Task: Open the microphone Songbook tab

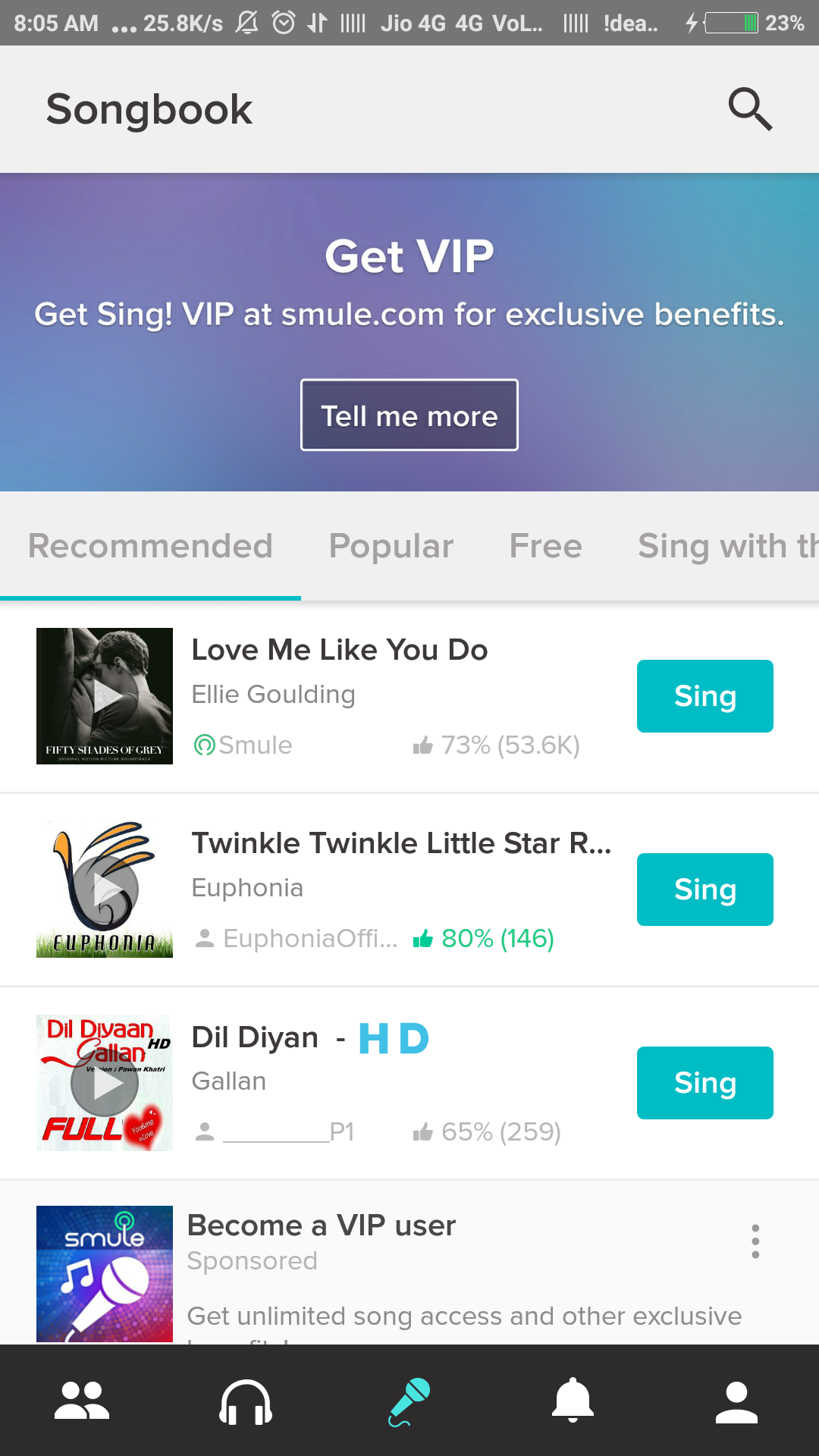Action: pos(409,1401)
